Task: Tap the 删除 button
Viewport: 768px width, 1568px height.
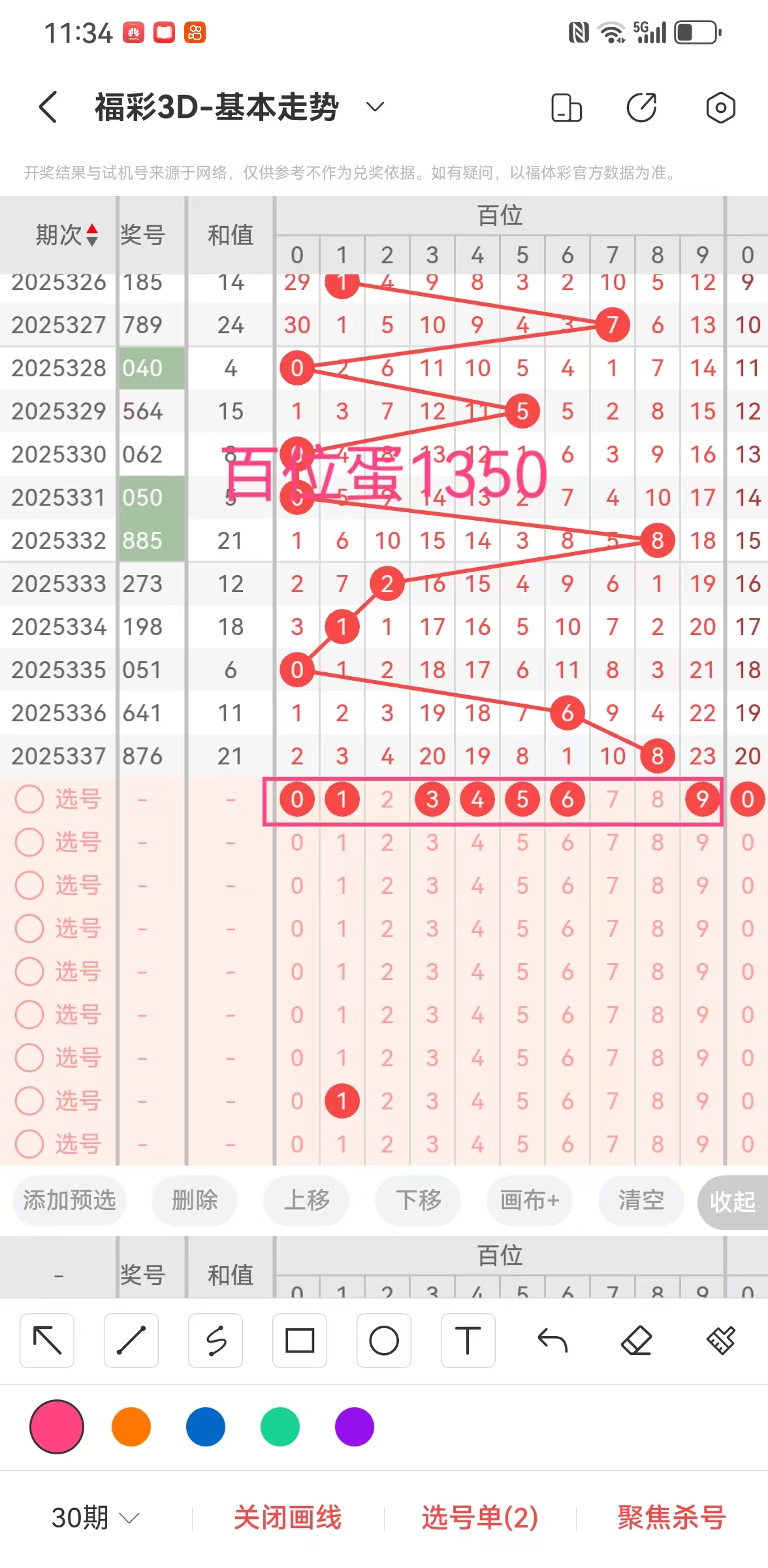Action: [x=194, y=1200]
